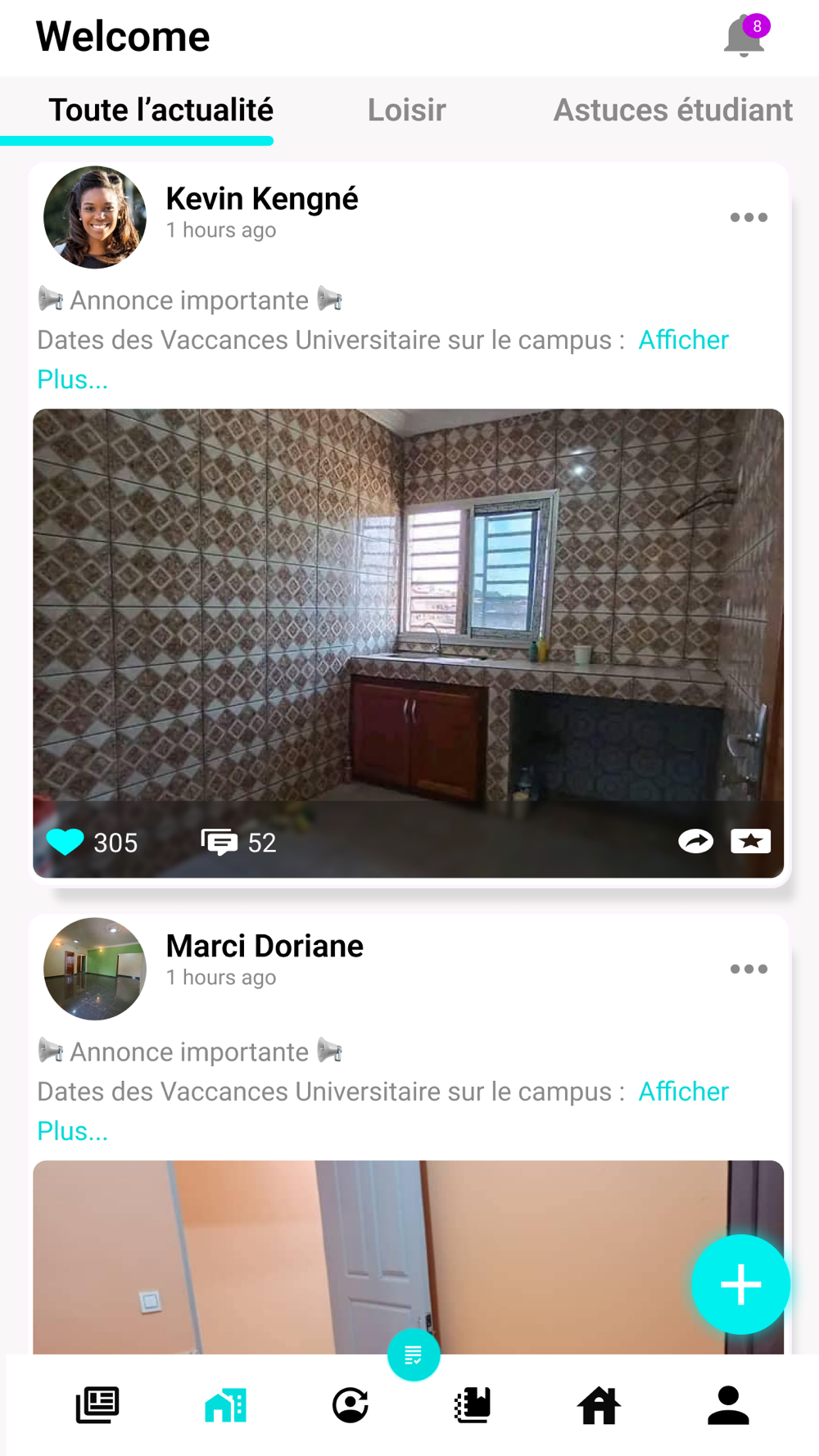Image resolution: width=819 pixels, height=1456 pixels.
Task: Open the news feed tab in bottom bar
Action: tap(97, 1405)
